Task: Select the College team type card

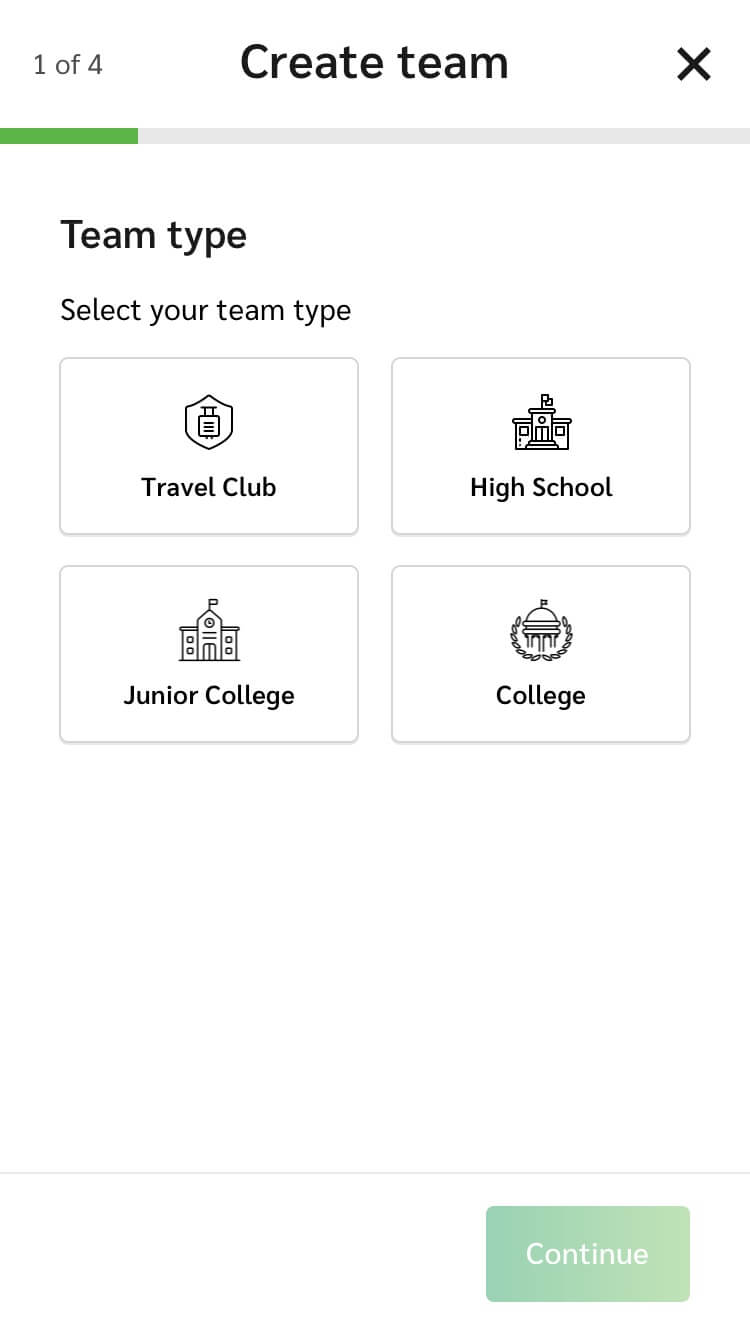Action: [x=540, y=654]
